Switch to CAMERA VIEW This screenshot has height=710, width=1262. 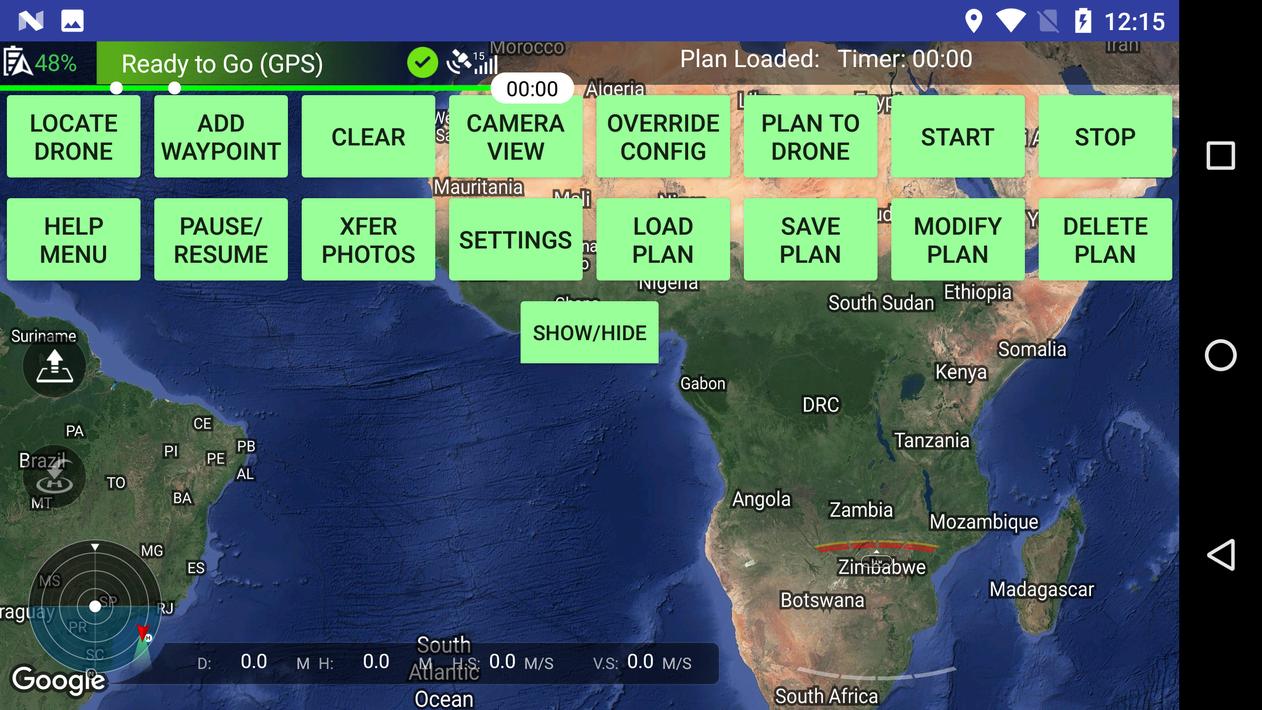click(x=515, y=137)
